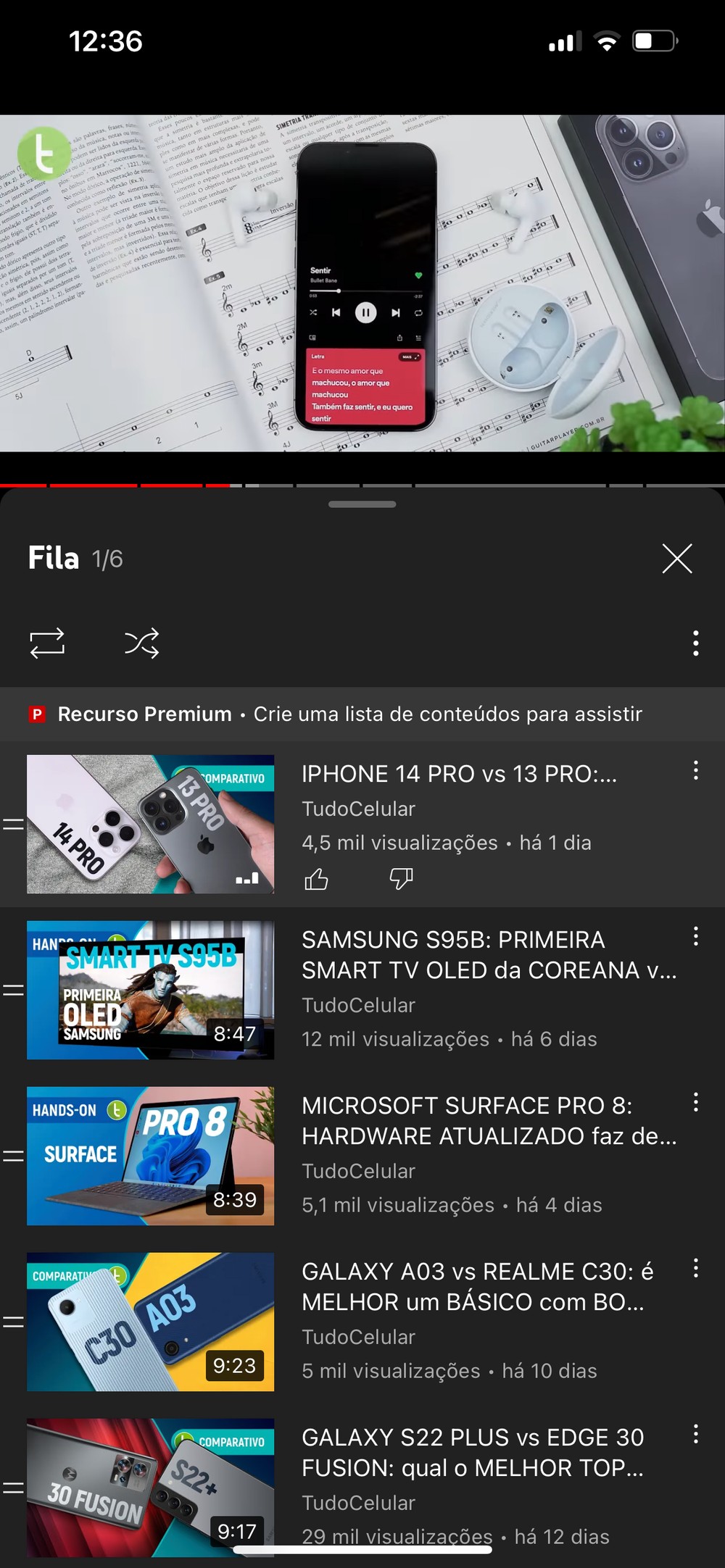Open options for MICROSOFT SURFACE PRO 8 video

(696, 1102)
